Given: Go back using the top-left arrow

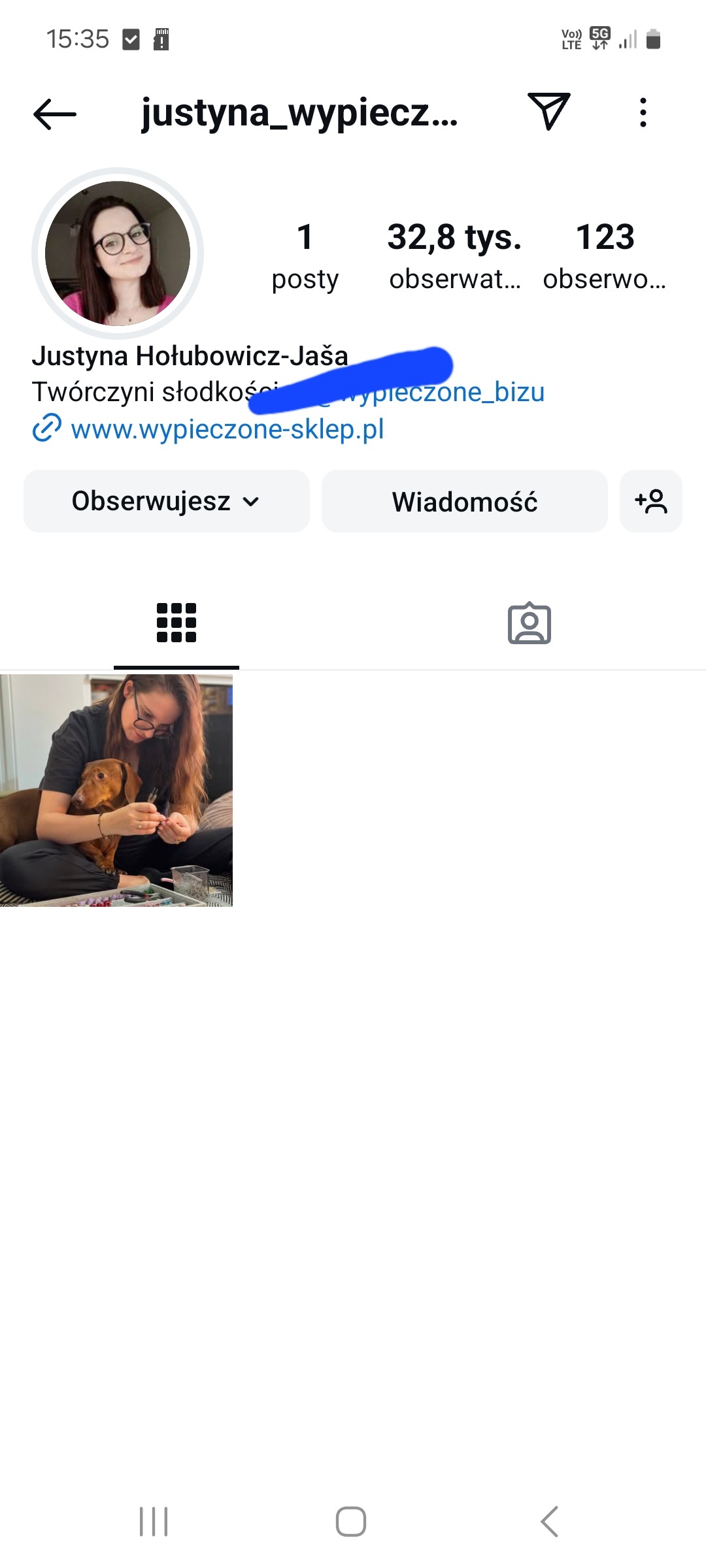Looking at the screenshot, I should (55, 114).
